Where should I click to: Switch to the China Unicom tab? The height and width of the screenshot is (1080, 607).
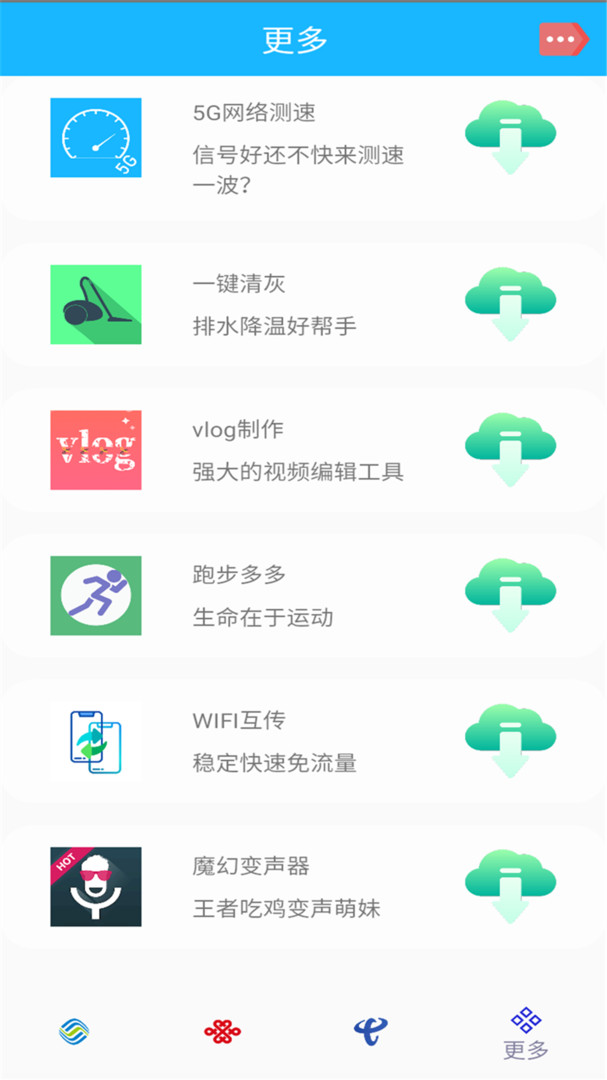(223, 1032)
